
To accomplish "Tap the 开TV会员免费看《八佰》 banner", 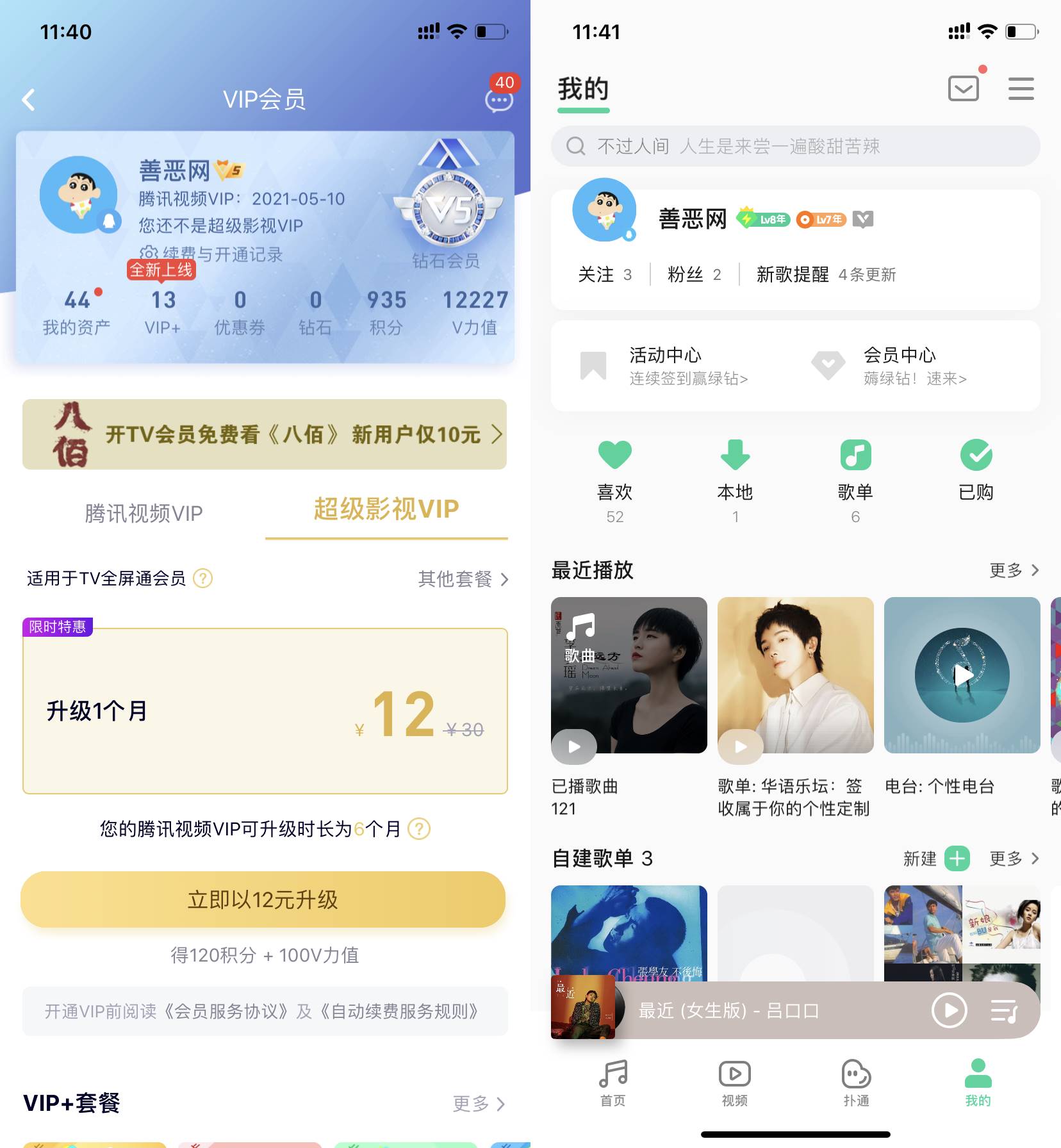I will pyautogui.click(x=265, y=434).
